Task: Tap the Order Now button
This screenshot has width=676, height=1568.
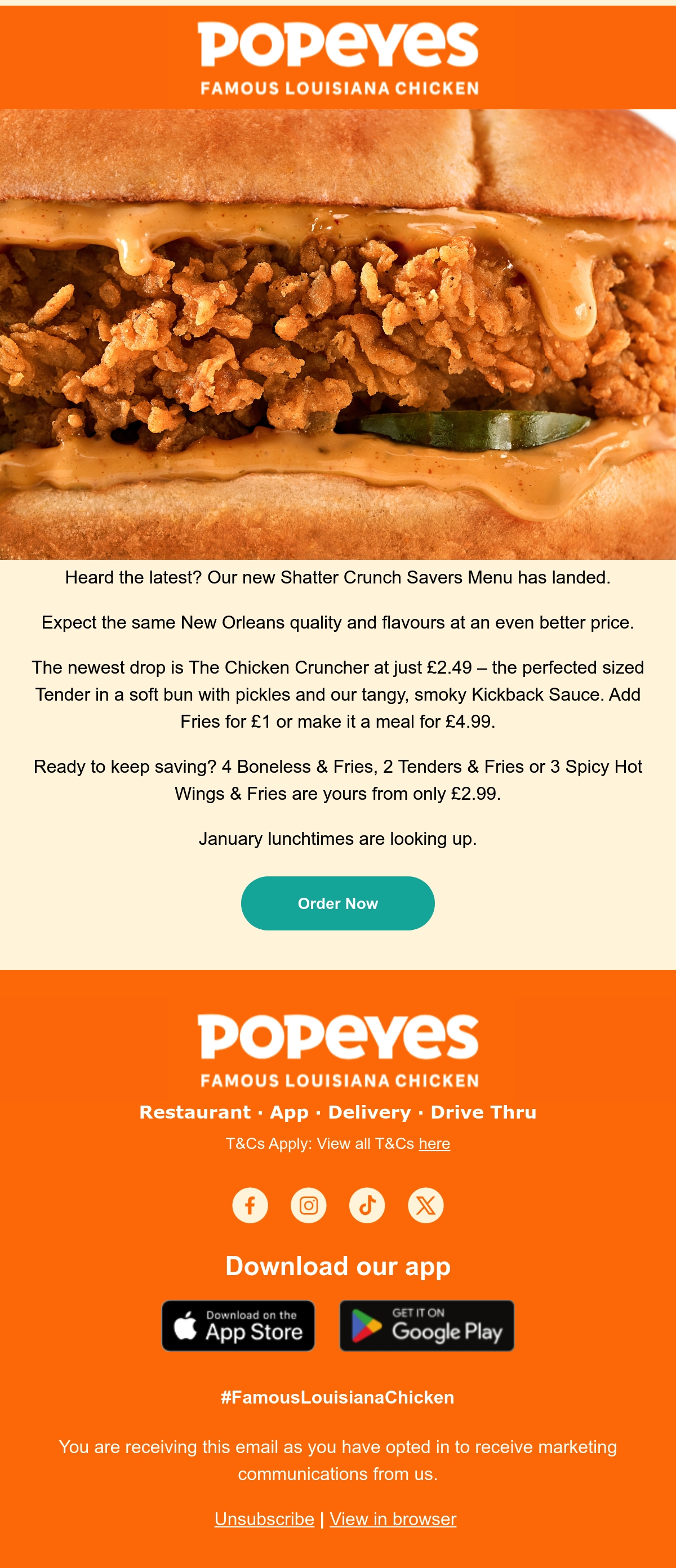Action: tap(337, 903)
